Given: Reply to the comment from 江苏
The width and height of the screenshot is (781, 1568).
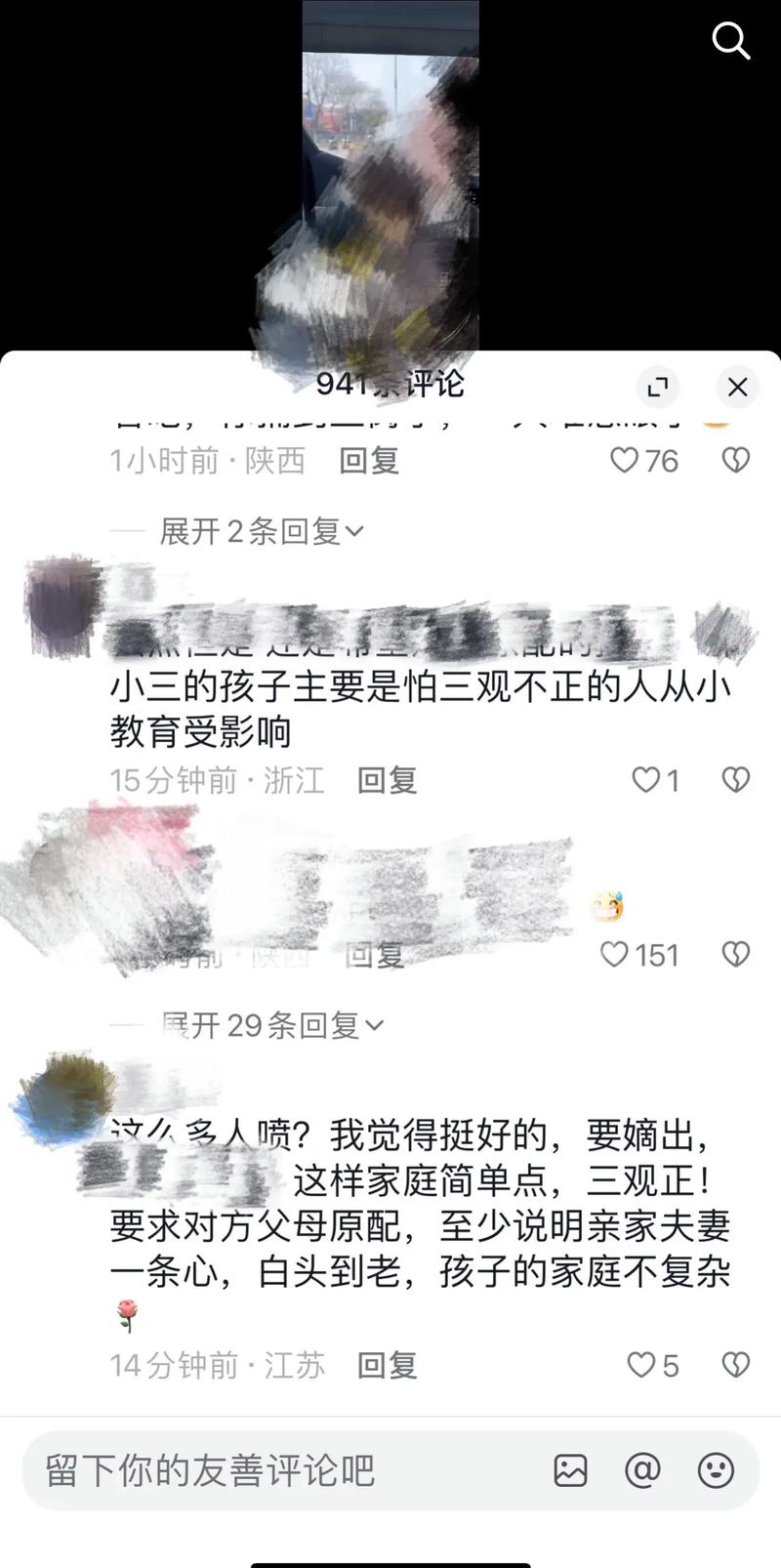Looking at the screenshot, I should 387,1366.
